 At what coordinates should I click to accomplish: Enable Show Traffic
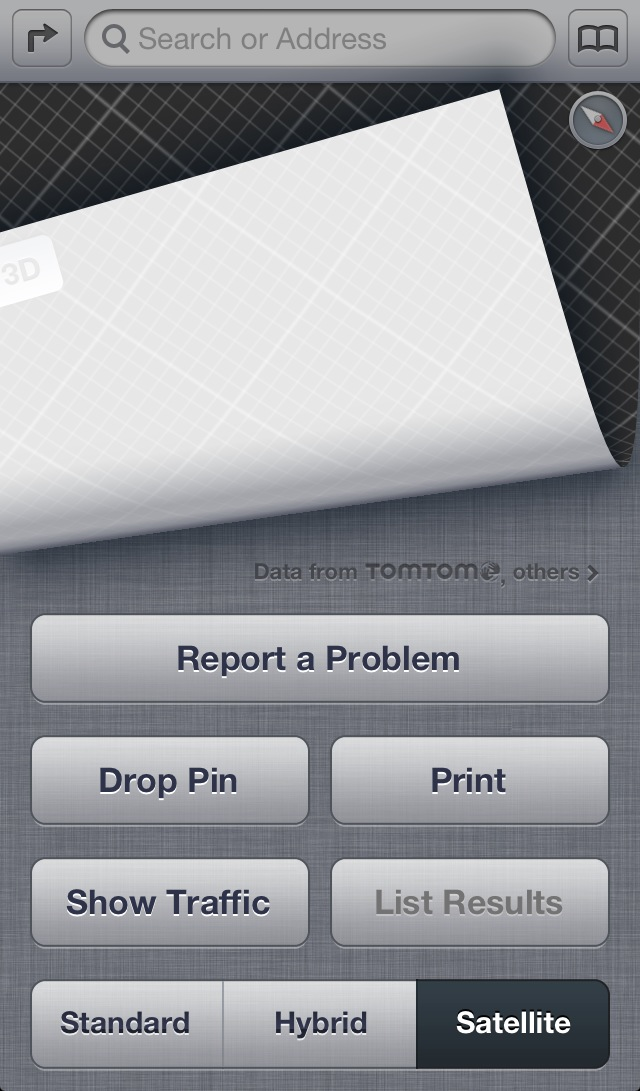point(169,903)
